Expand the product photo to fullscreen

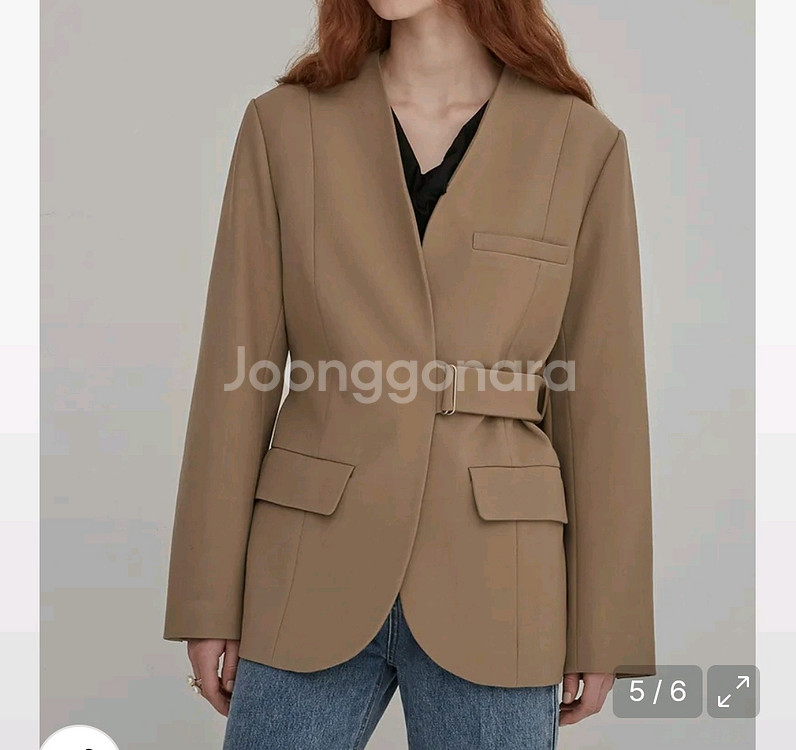pos(733,691)
